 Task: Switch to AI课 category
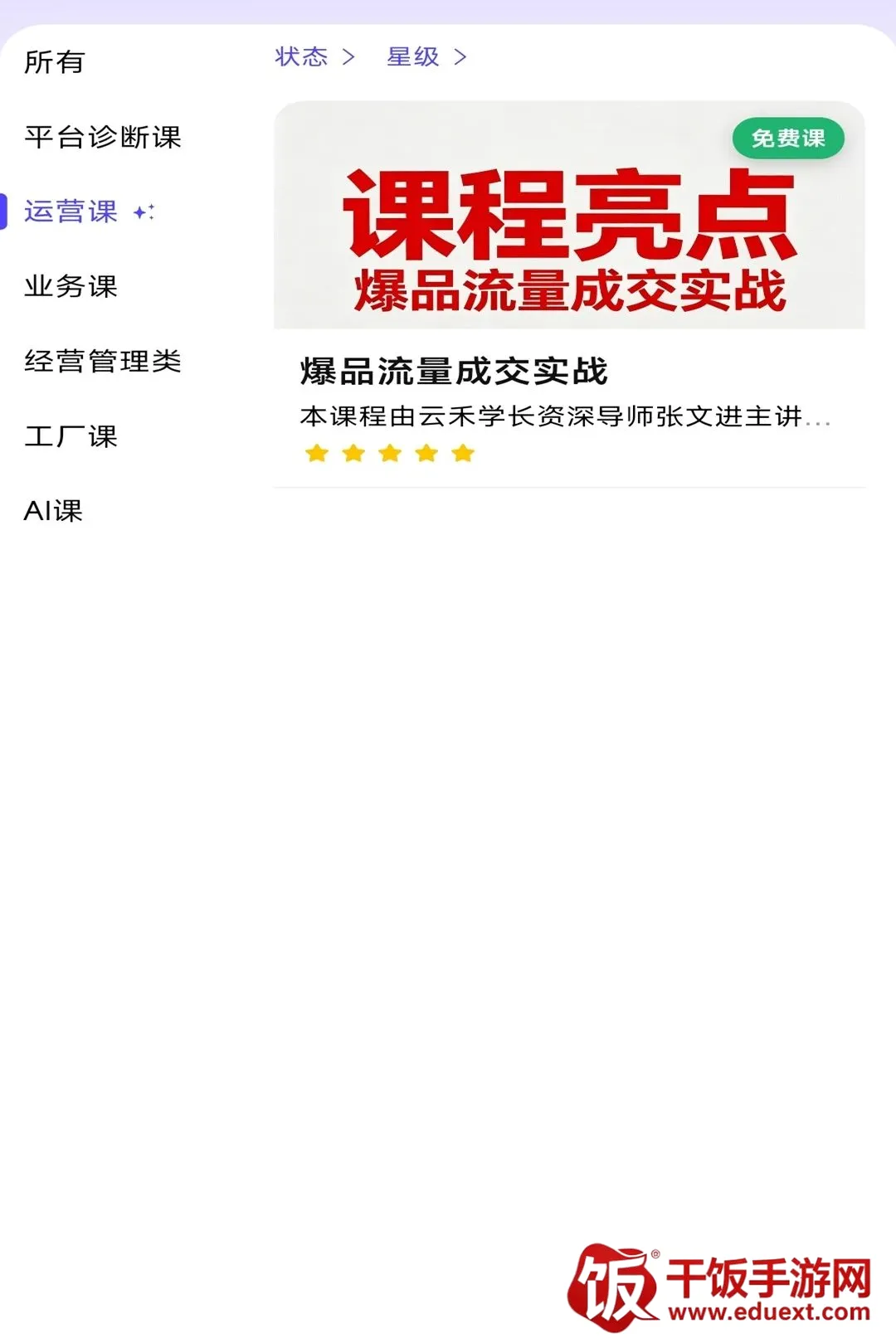click(54, 510)
